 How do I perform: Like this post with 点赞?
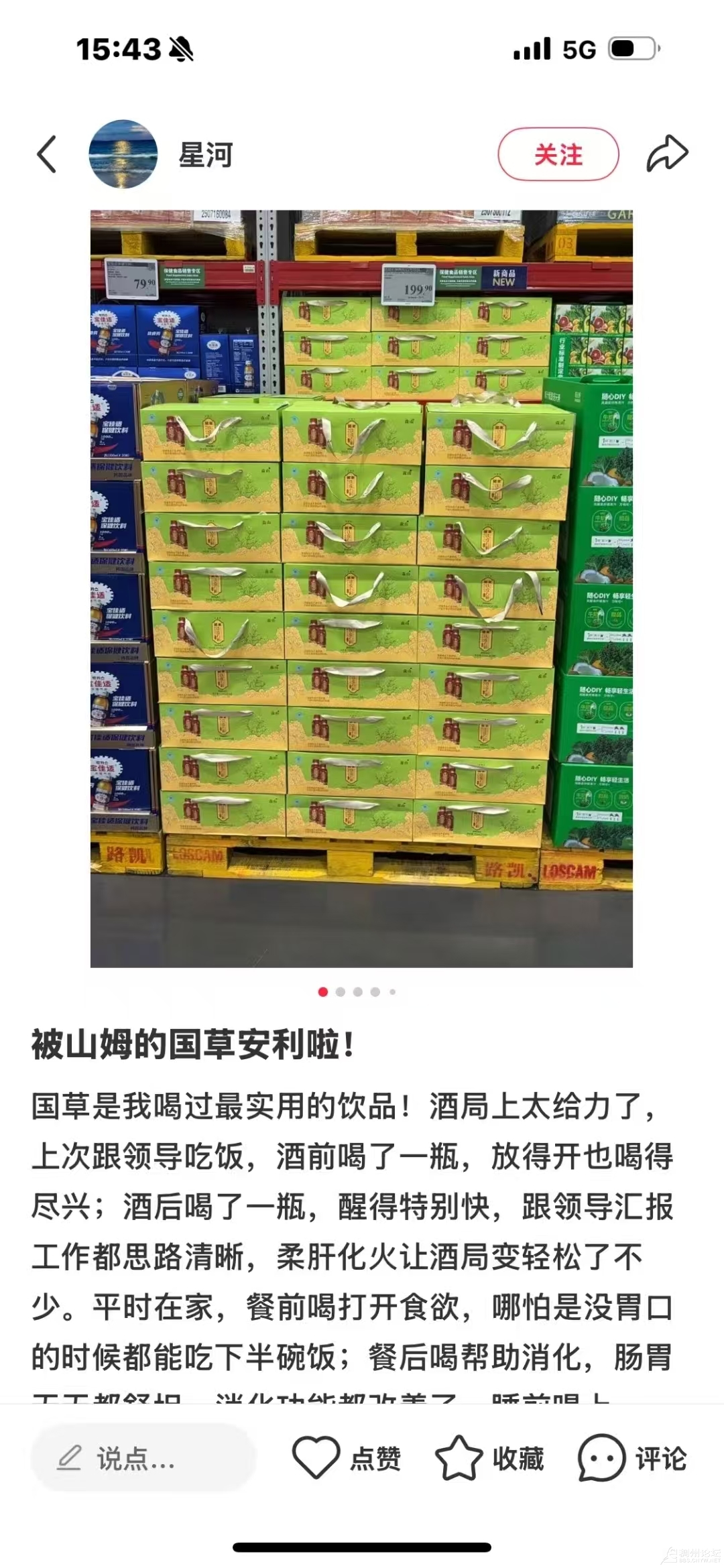(347, 1458)
